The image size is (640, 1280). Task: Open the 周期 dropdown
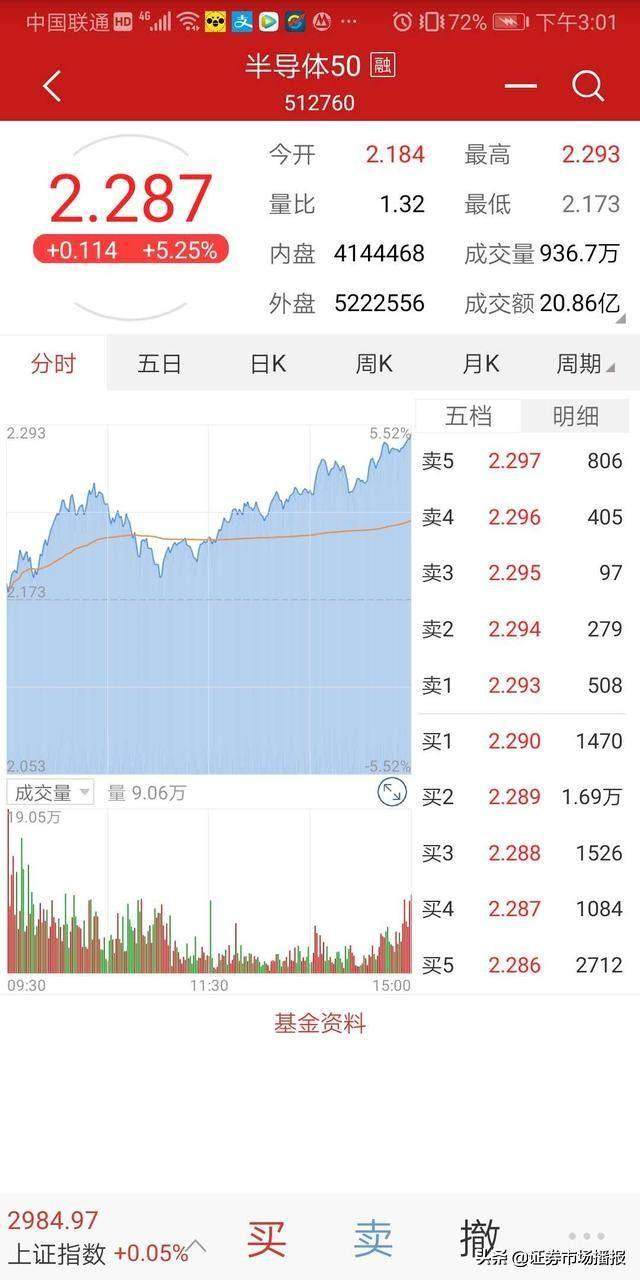[585, 364]
